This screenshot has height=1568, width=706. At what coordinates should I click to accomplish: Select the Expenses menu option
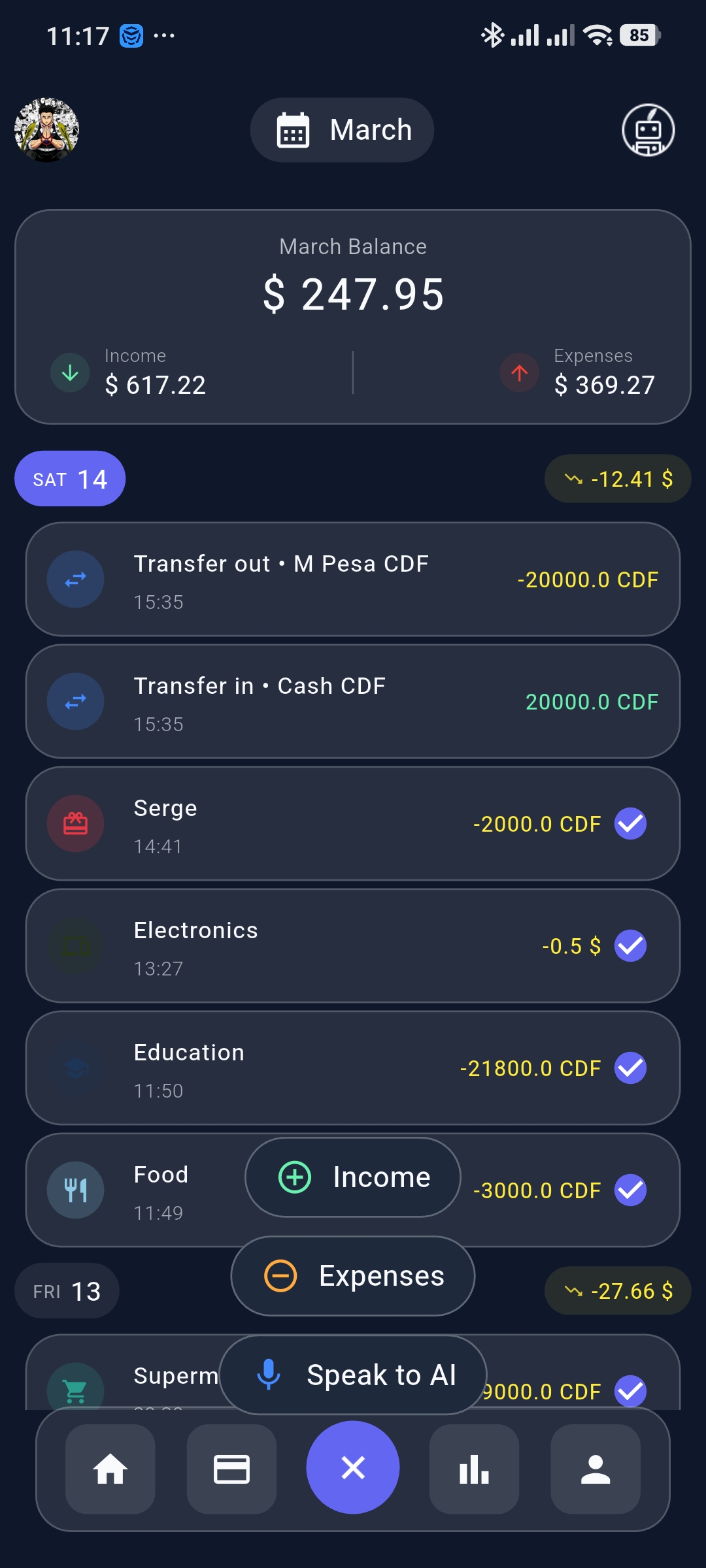pyautogui.click(x=352, y=1275)
